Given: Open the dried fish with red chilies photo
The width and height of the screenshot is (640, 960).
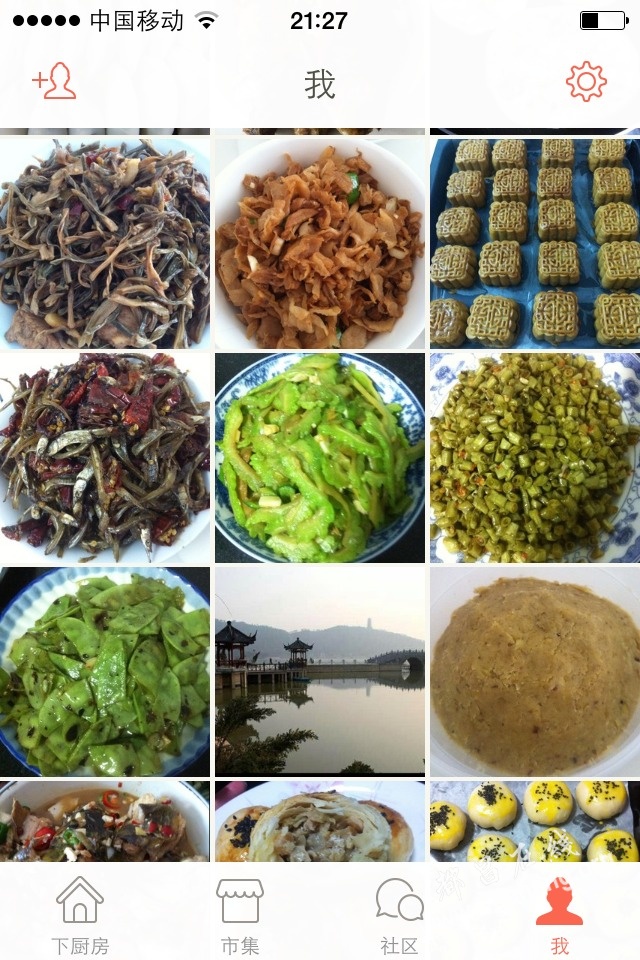Looking at the screenshot, I should (105, 457).
